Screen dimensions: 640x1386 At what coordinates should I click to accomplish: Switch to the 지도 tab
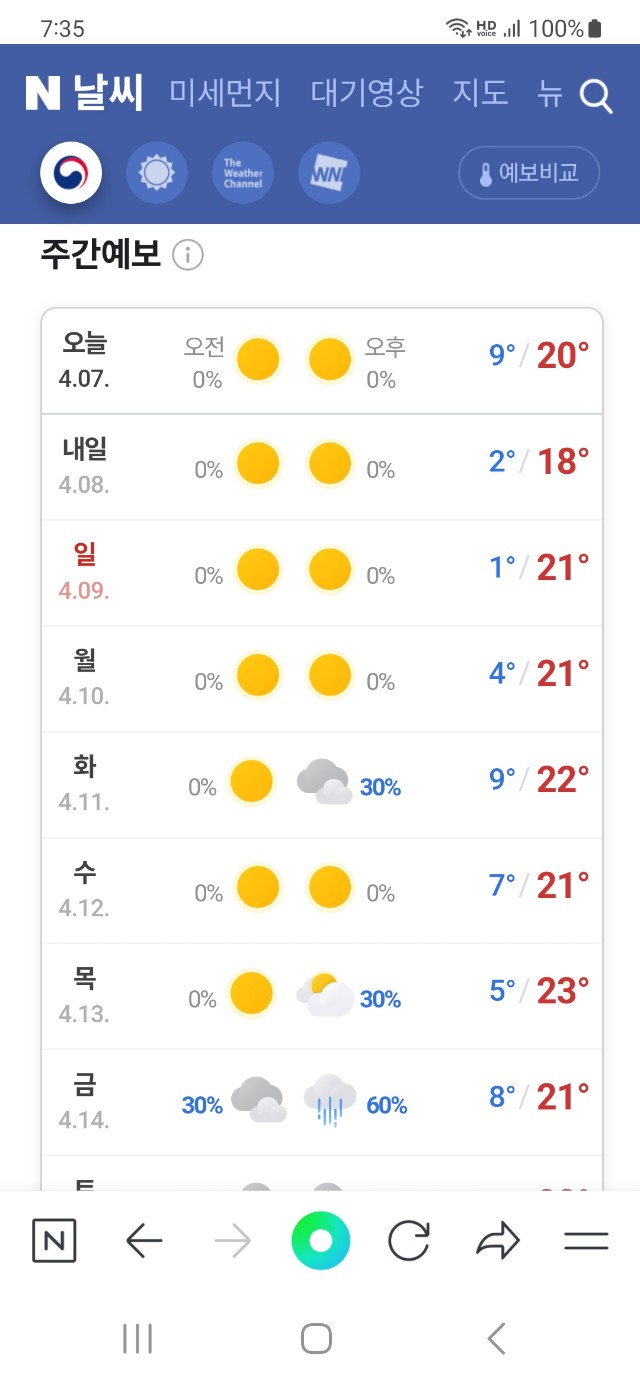point(481,94)
